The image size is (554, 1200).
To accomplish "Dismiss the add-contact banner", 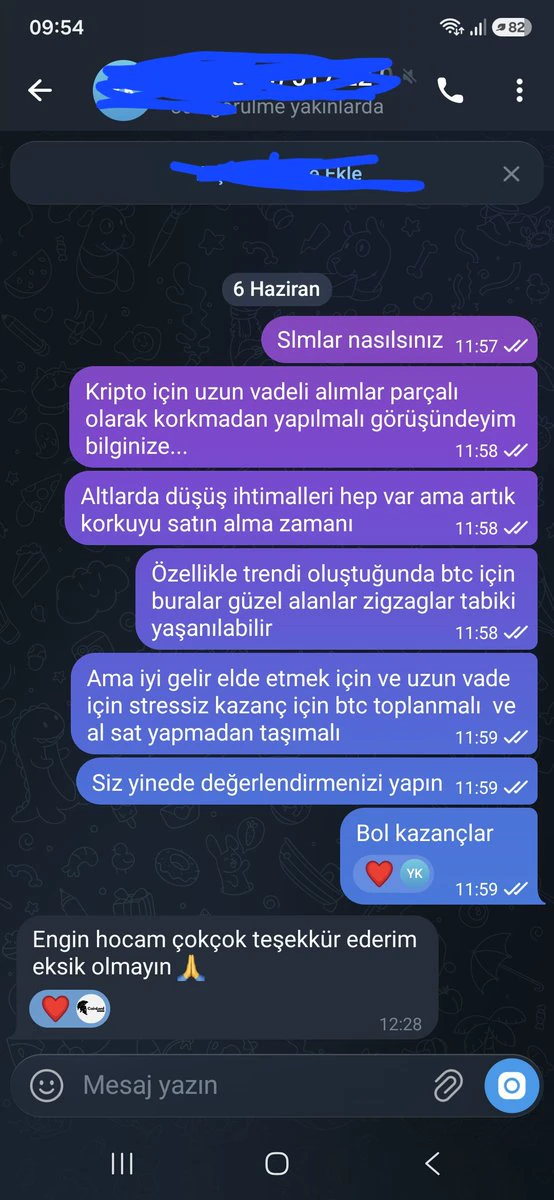I will 511,174.
